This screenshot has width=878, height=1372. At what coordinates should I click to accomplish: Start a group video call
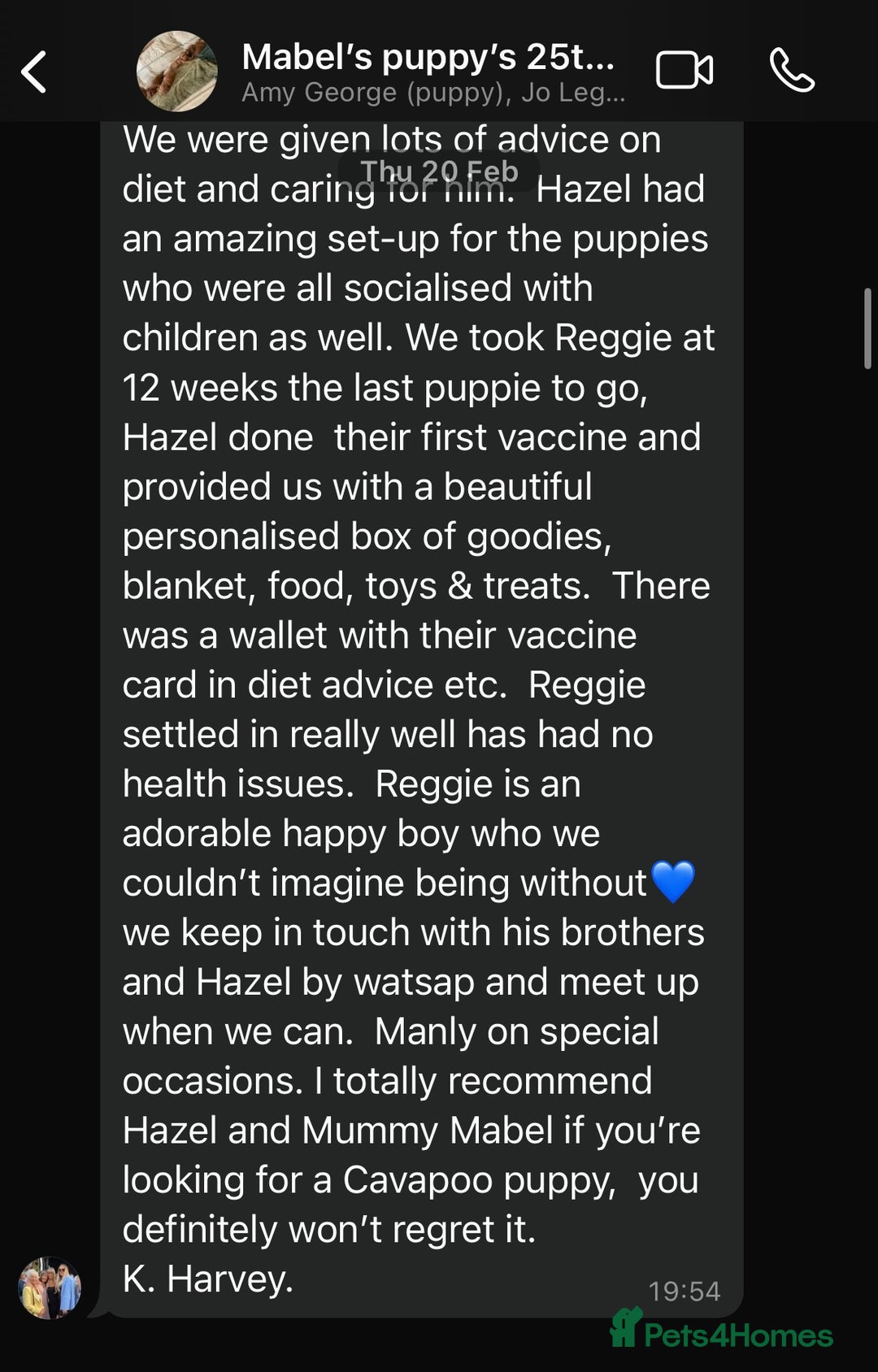[x=684, y=71]
